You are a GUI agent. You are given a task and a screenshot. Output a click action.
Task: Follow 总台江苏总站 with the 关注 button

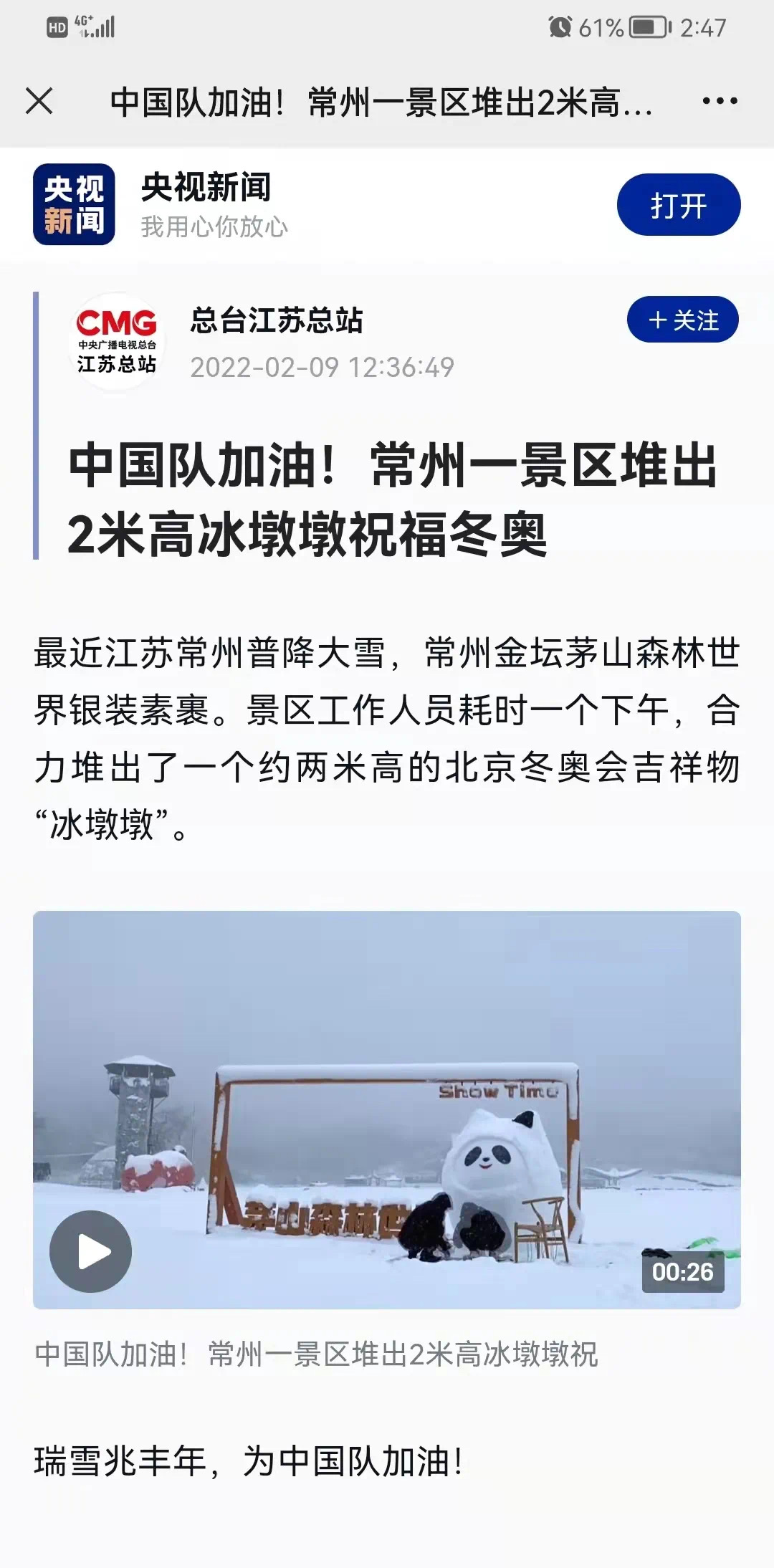click(682, 320)
